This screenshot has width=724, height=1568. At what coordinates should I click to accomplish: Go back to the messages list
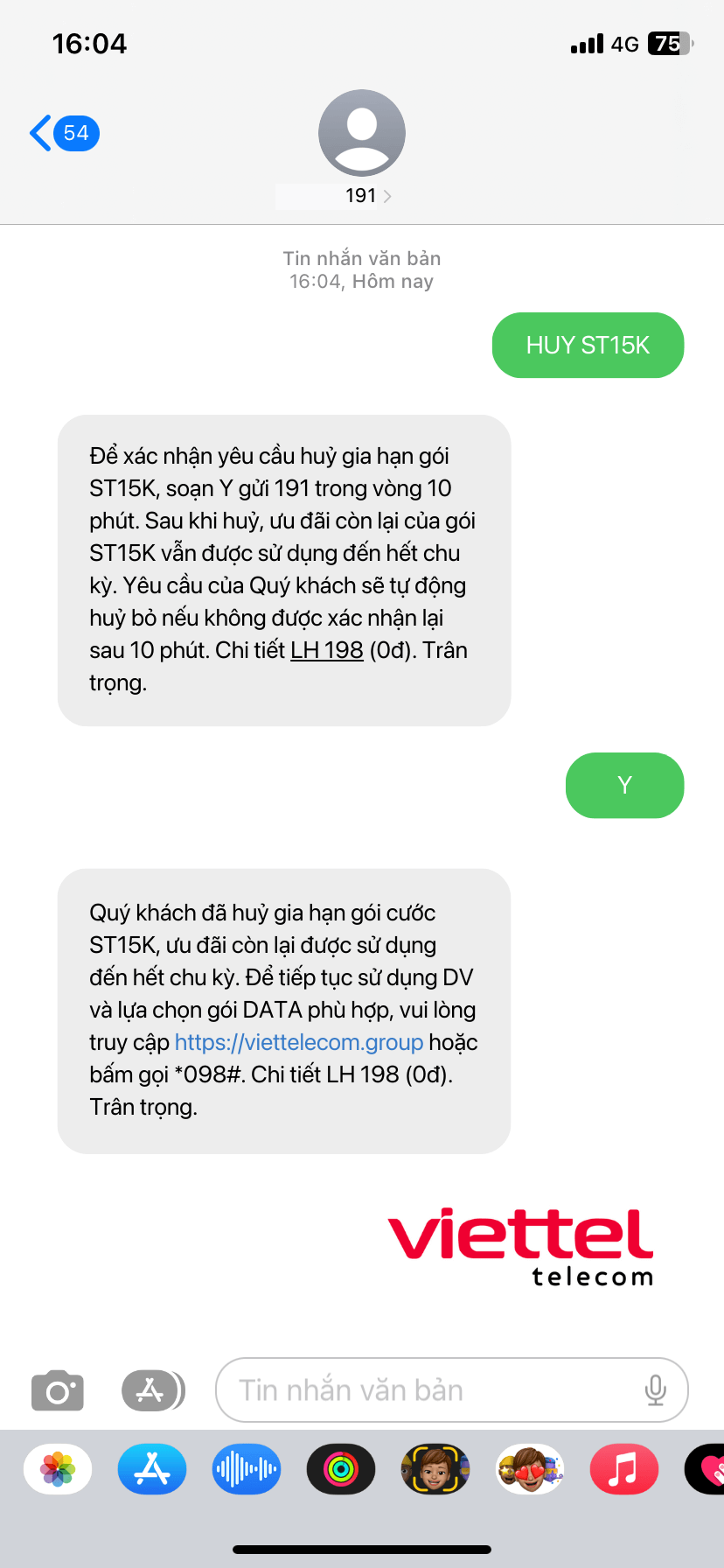[x=63, y=133]
